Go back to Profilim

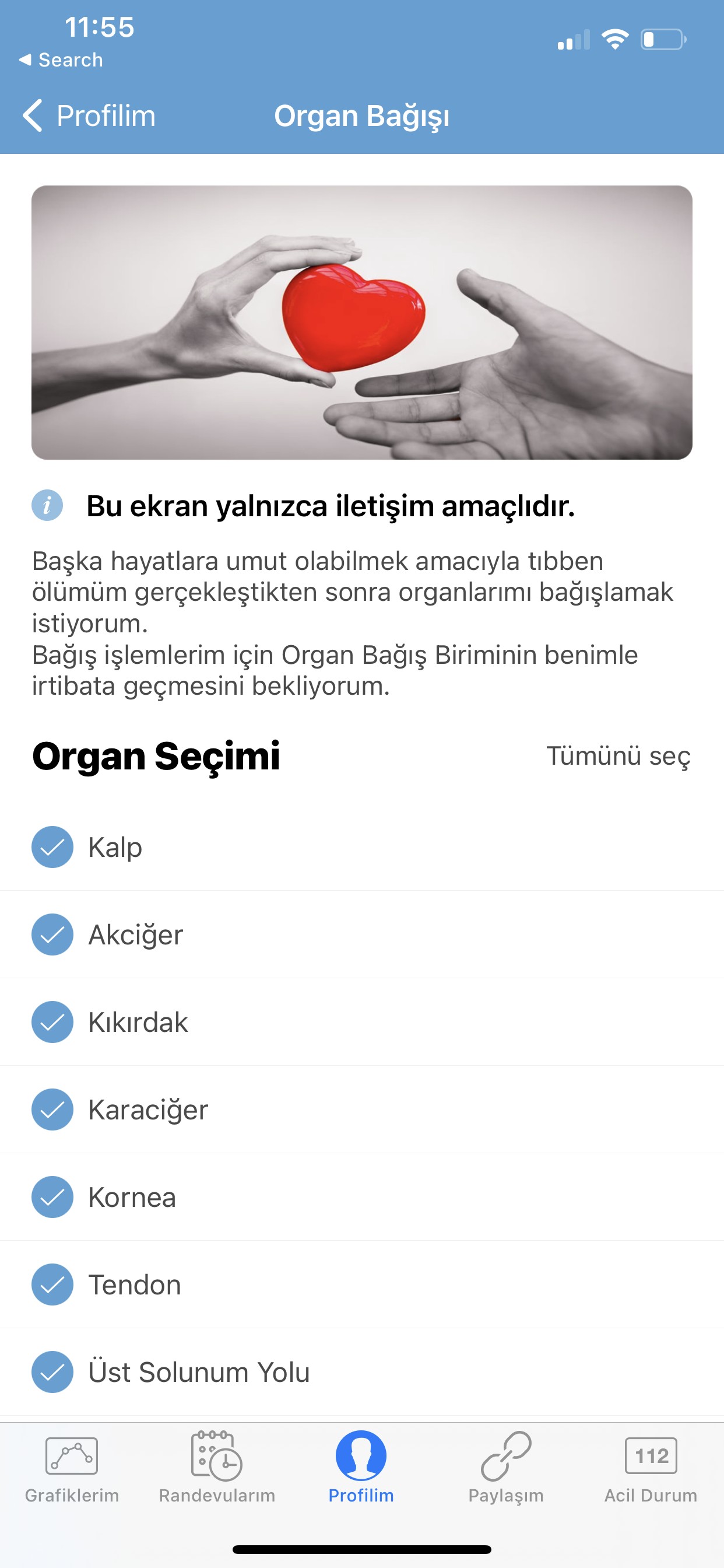(x=89, y=116)
